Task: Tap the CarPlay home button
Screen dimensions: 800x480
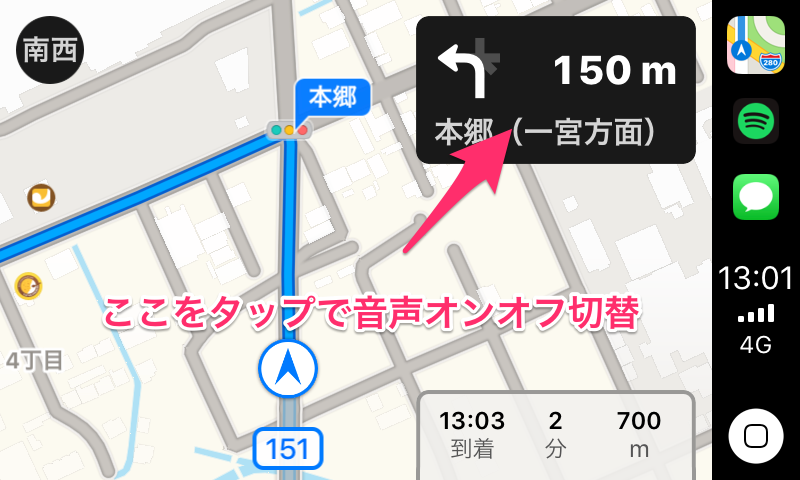Action: coord(756,436)
